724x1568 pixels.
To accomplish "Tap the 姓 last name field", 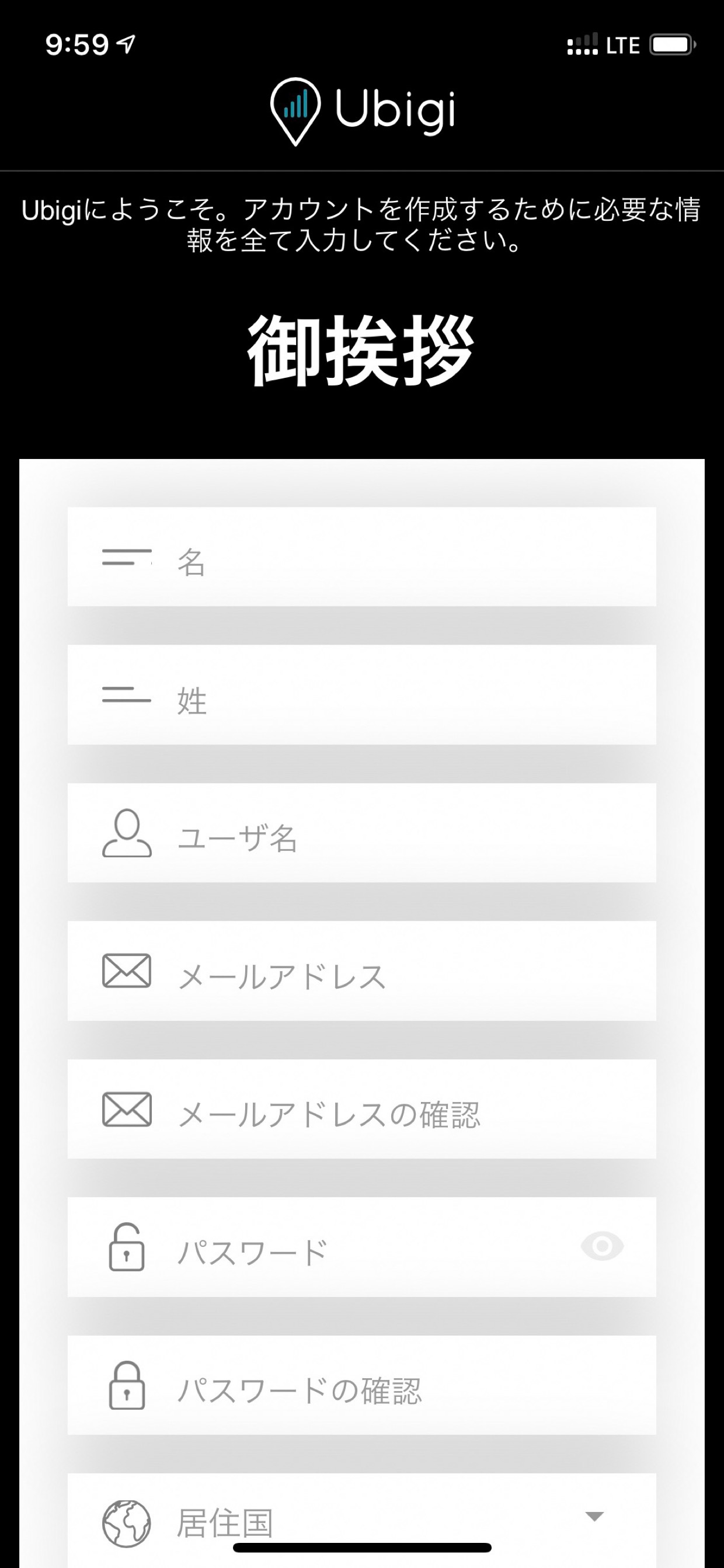I will [x=361, y=694].
